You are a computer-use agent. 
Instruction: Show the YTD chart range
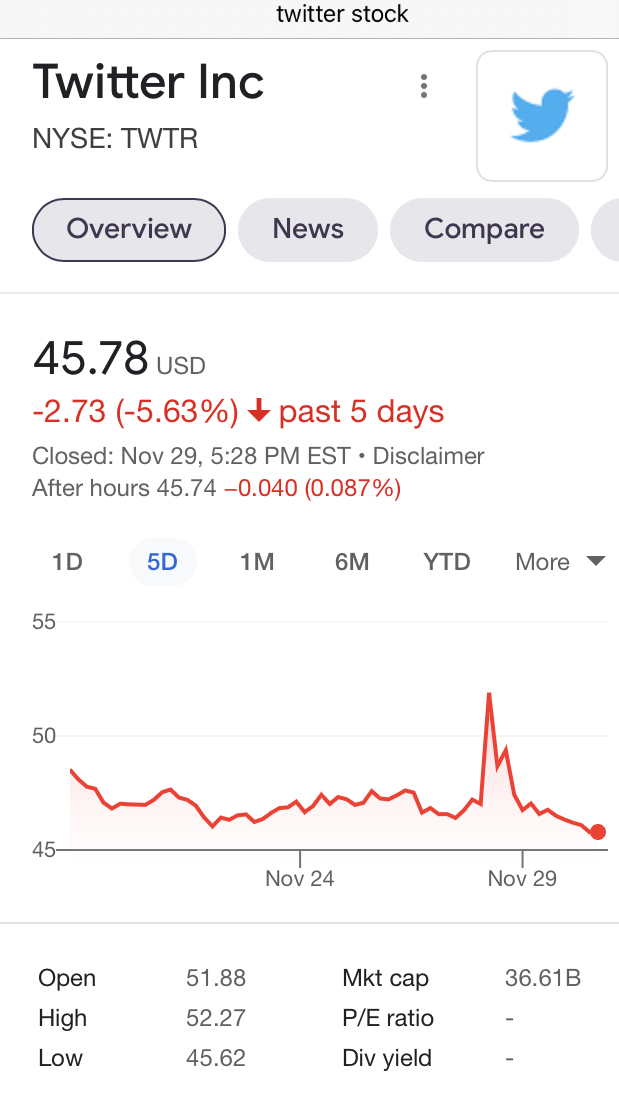(447, 562)
